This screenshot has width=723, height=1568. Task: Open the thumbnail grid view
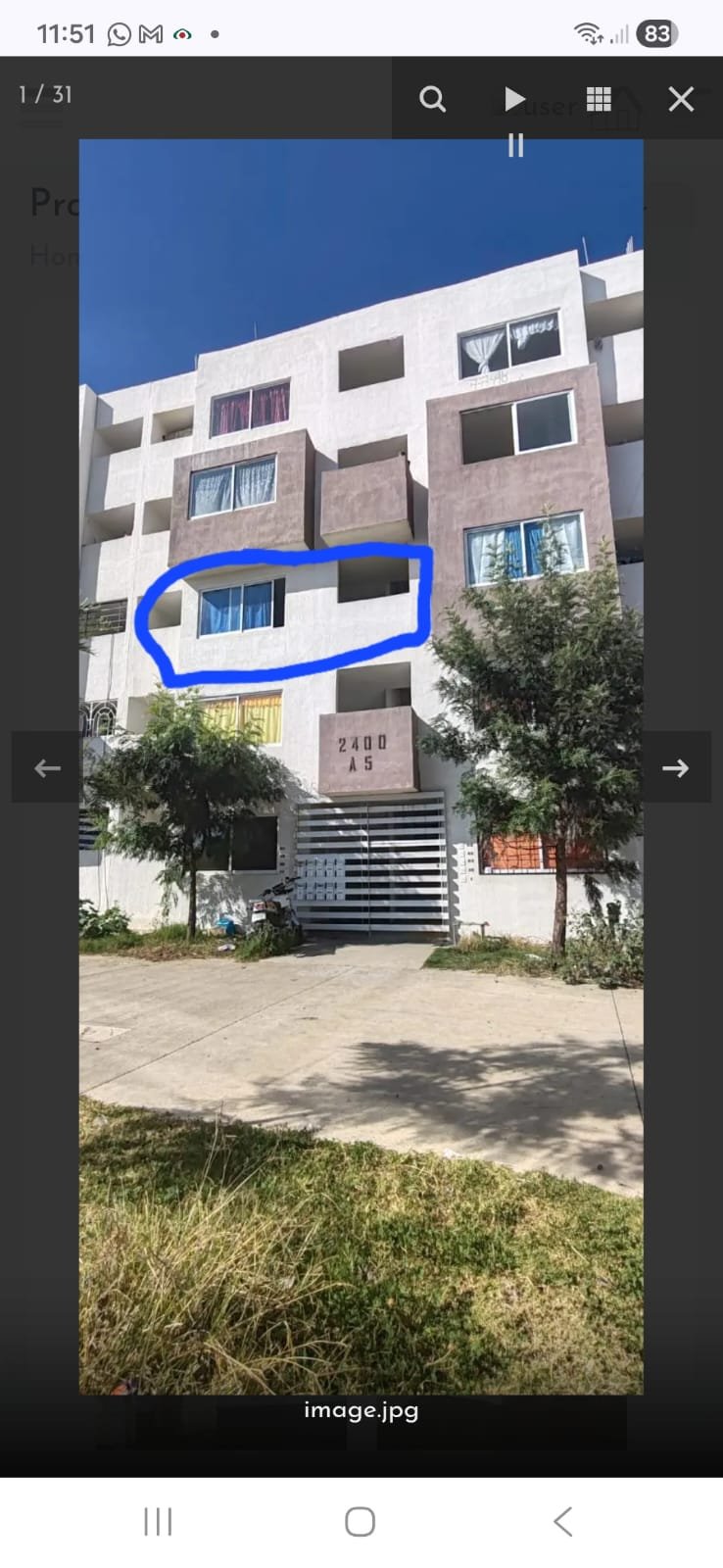coord(599,99)
